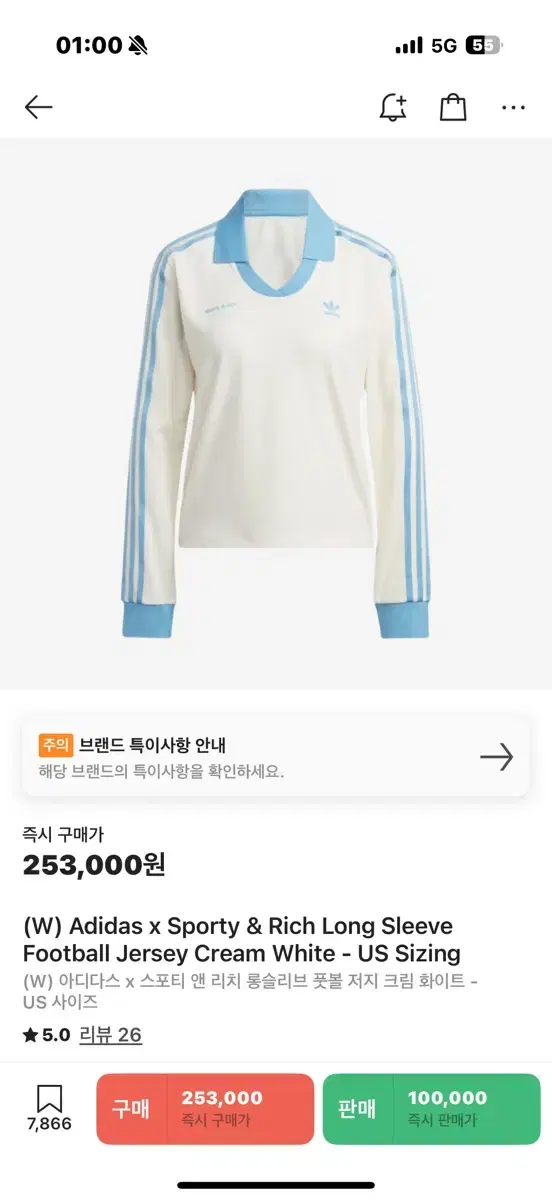Enable price alert with the bell icon
The height and width of the screenshot is (1200, 552).
[393, 107]
